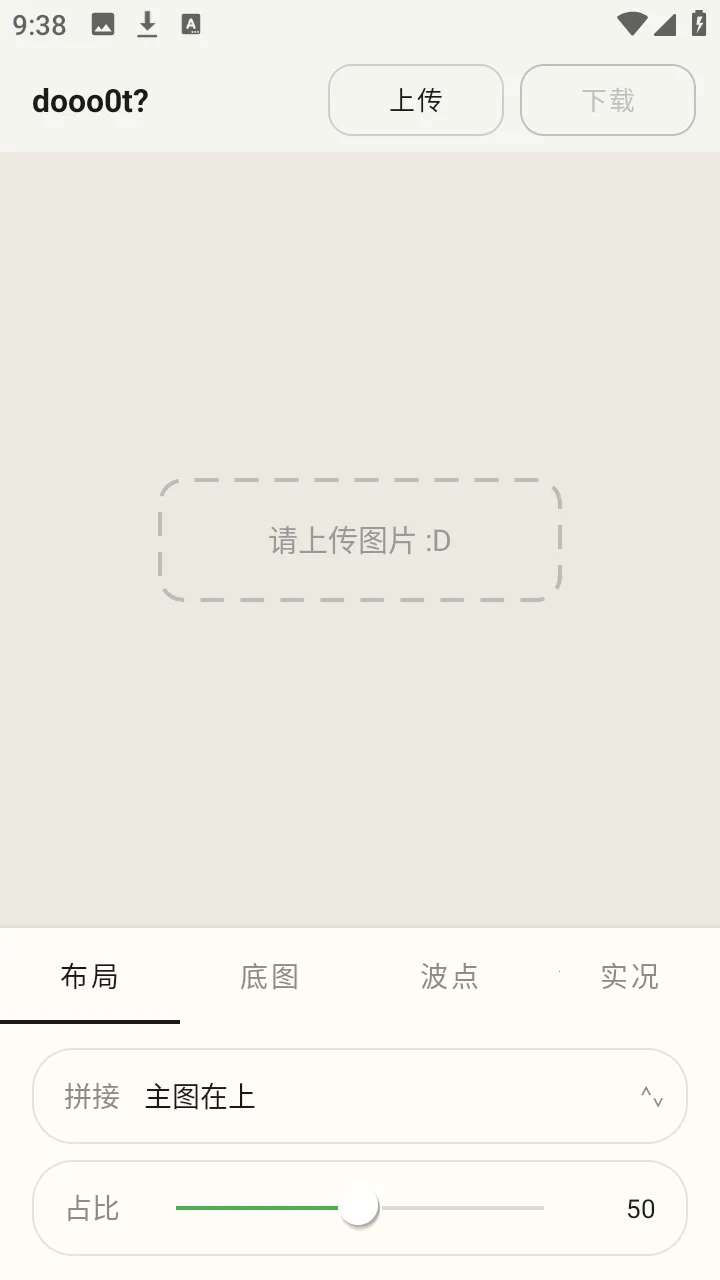Select the 布局 tab
The height and width of the screenshot is (1280, 720).
[90, 977]
